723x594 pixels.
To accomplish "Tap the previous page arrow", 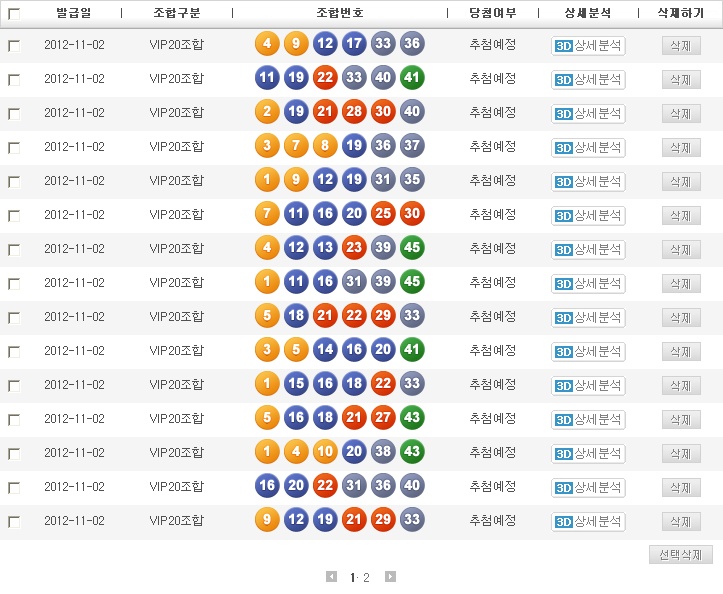I will 332,577.
